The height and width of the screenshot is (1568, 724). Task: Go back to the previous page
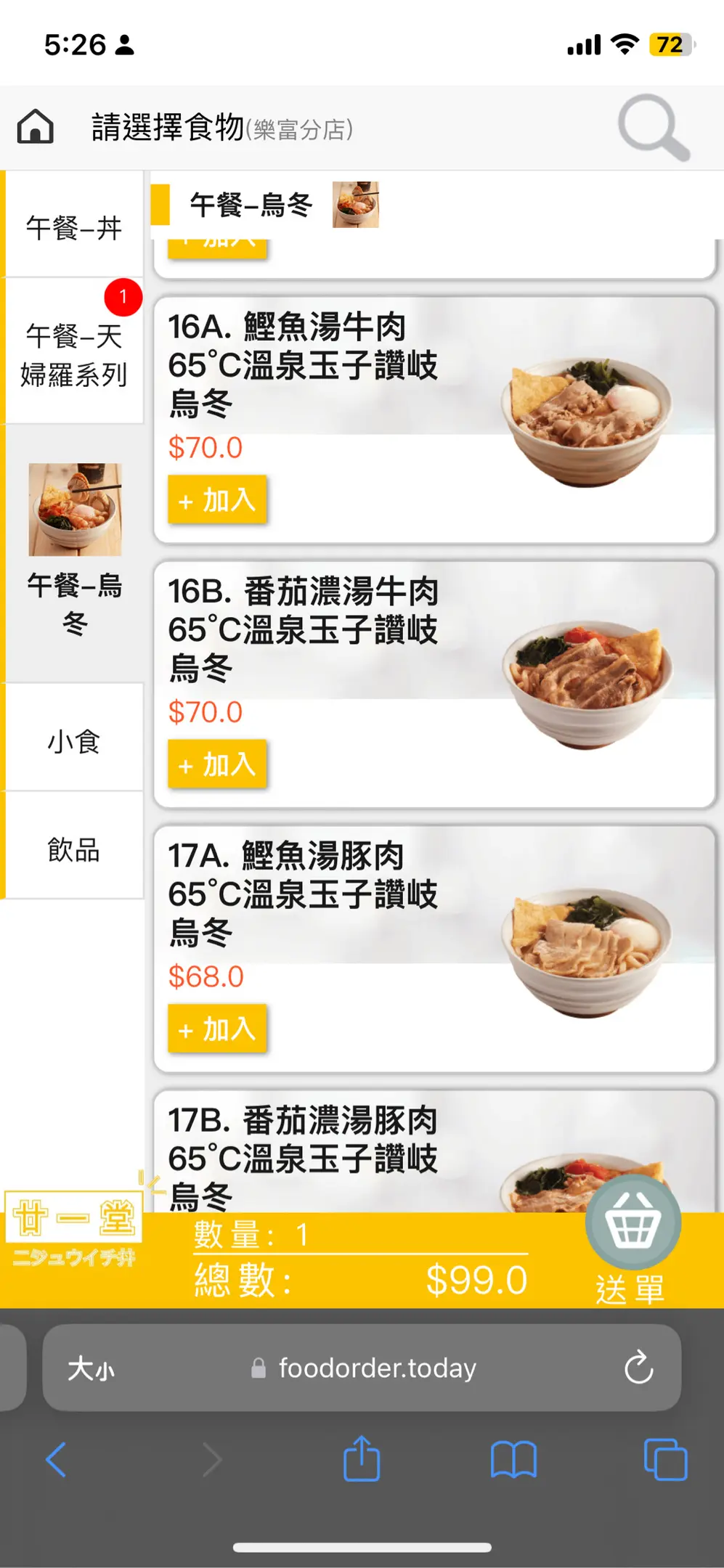56,1459
